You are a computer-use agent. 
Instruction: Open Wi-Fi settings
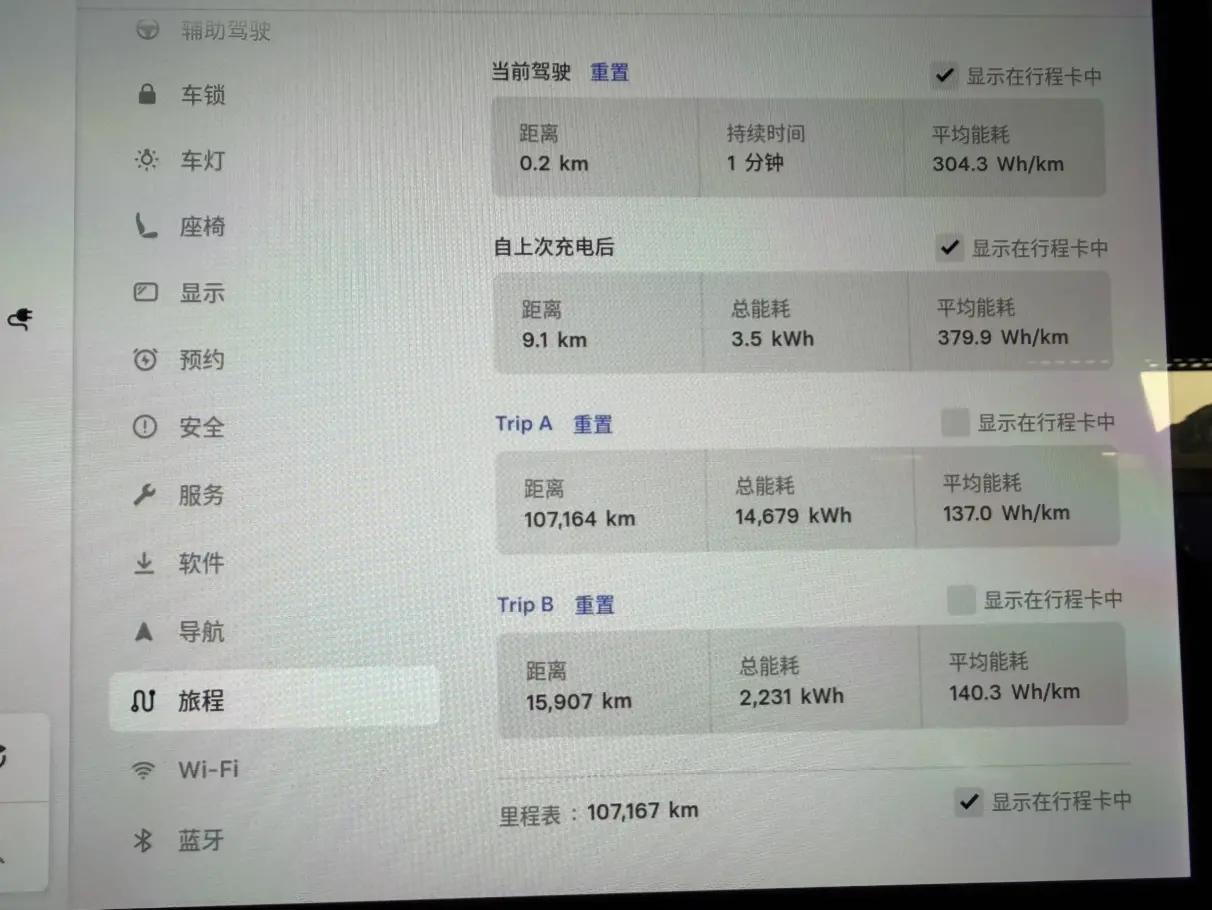click(x=208, y=770)
